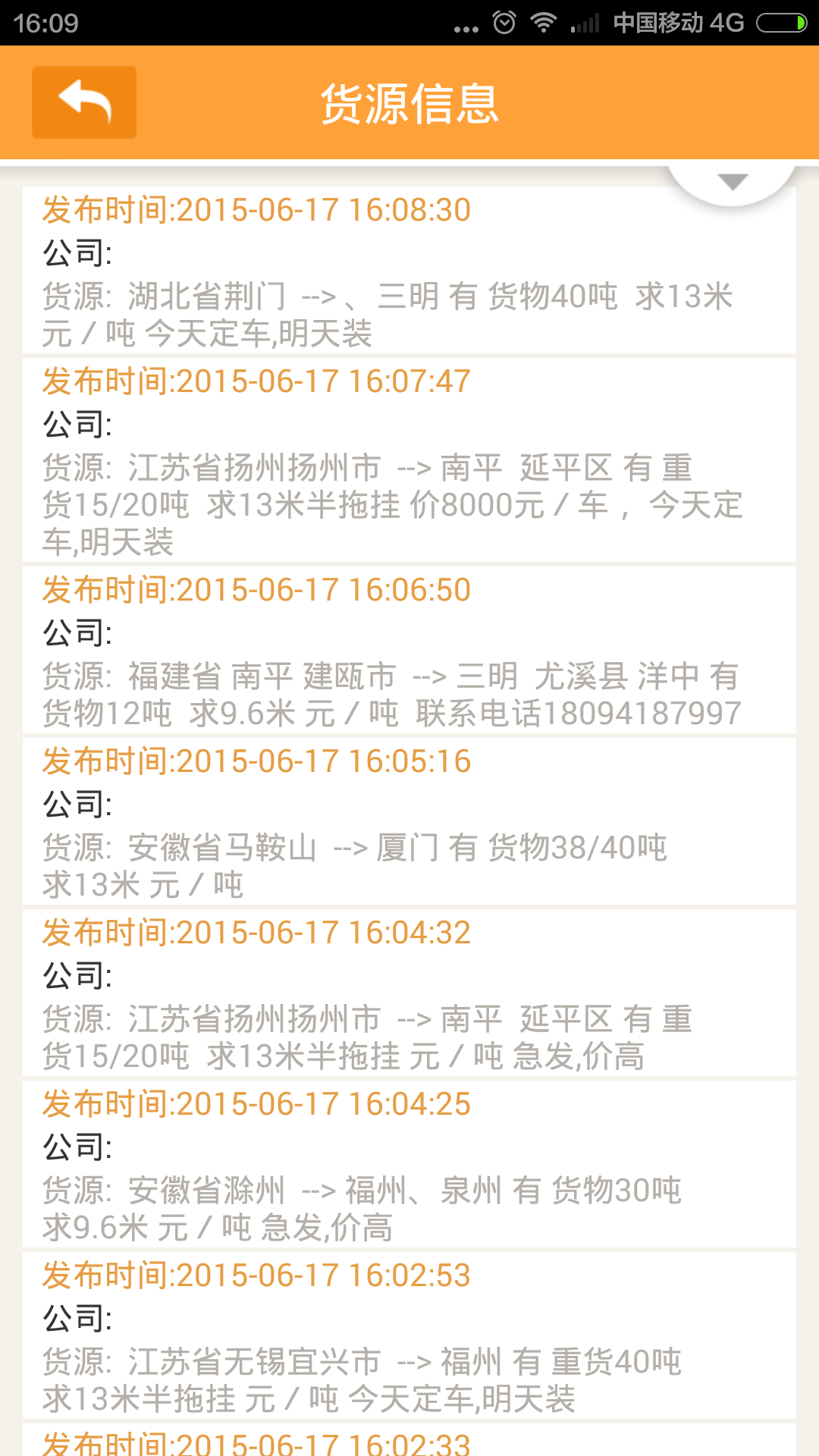The width and height of the screenshot is (819, 1456).
Task: View the 安徽省滁州 to 福州、泉州 listing
Action: pos(409,1165)
